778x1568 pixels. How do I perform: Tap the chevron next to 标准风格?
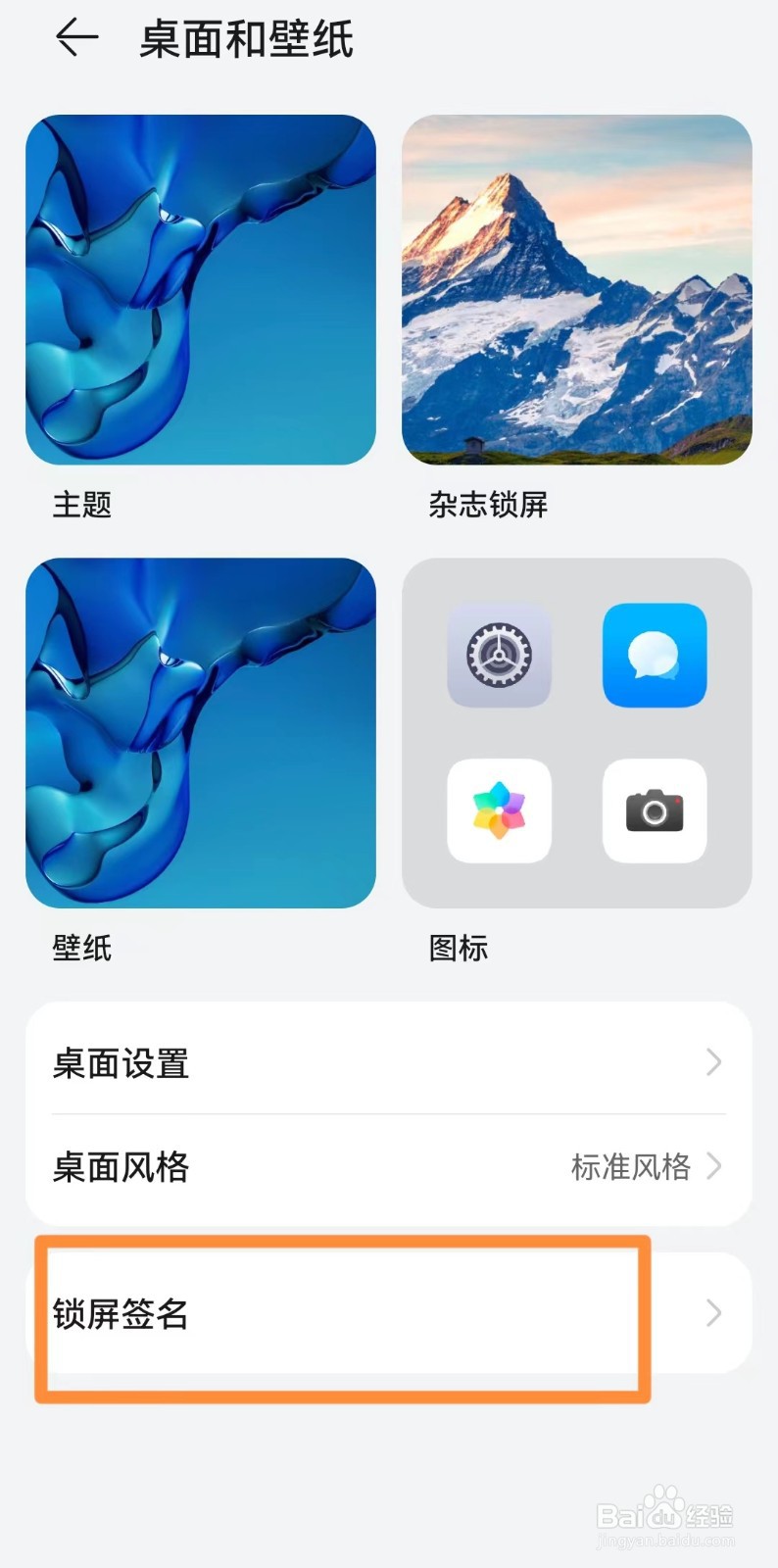coord(712,1167)
